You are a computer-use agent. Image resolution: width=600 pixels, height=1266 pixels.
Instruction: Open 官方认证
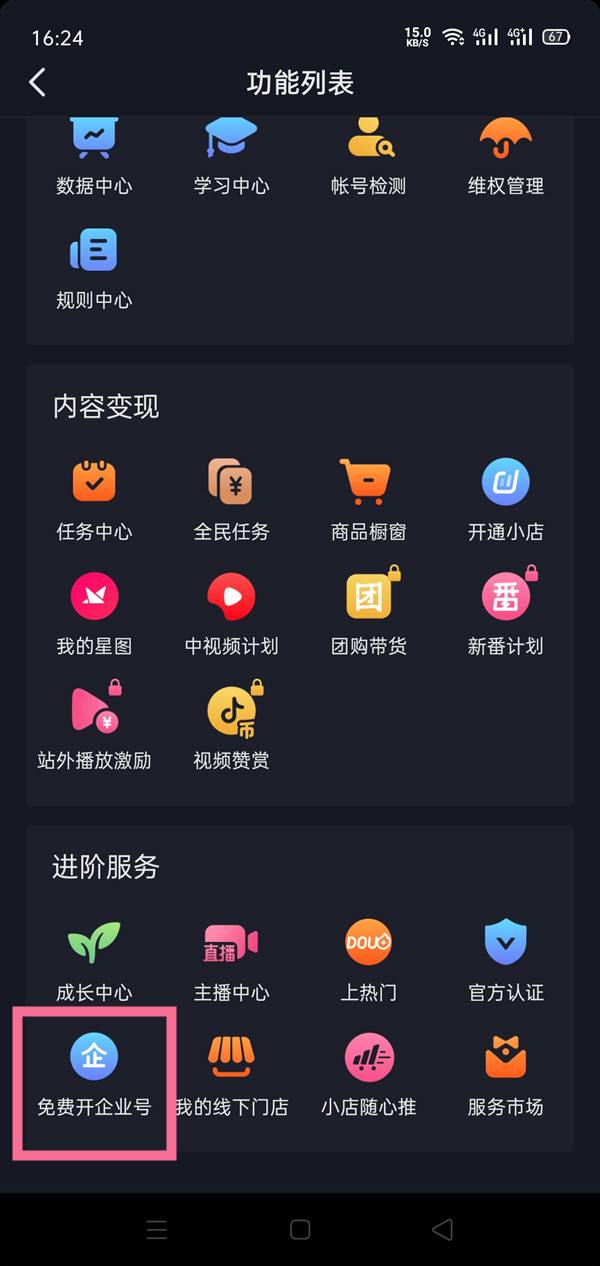506,960
